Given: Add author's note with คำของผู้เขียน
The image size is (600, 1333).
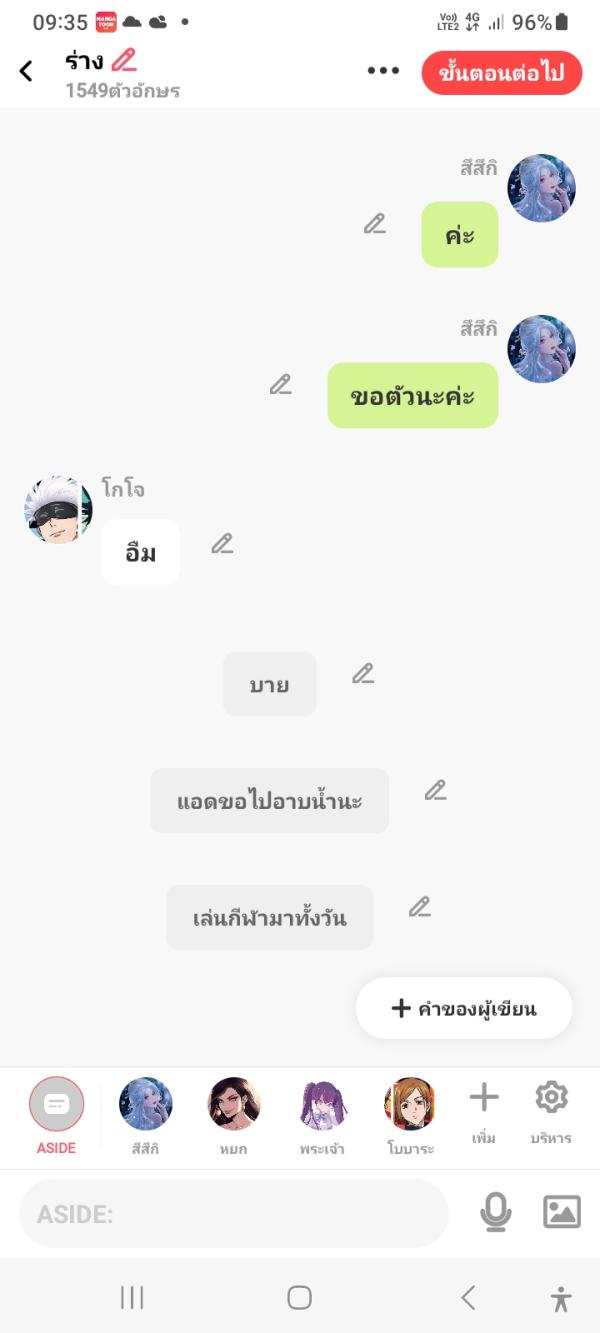Looking at the screenshot, I should coord(464,1008).
